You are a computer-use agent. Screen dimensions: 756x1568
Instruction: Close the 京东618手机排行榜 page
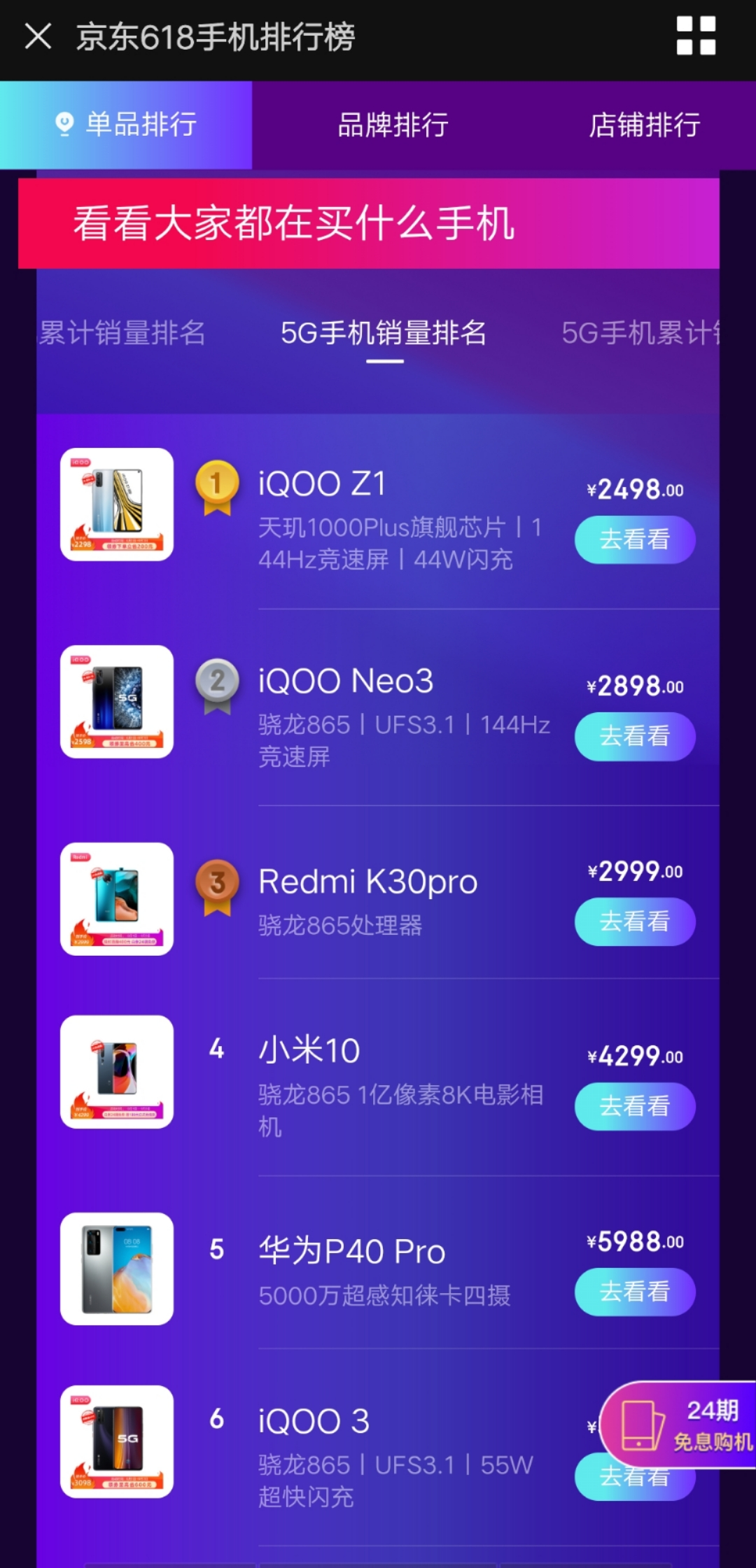38,36
